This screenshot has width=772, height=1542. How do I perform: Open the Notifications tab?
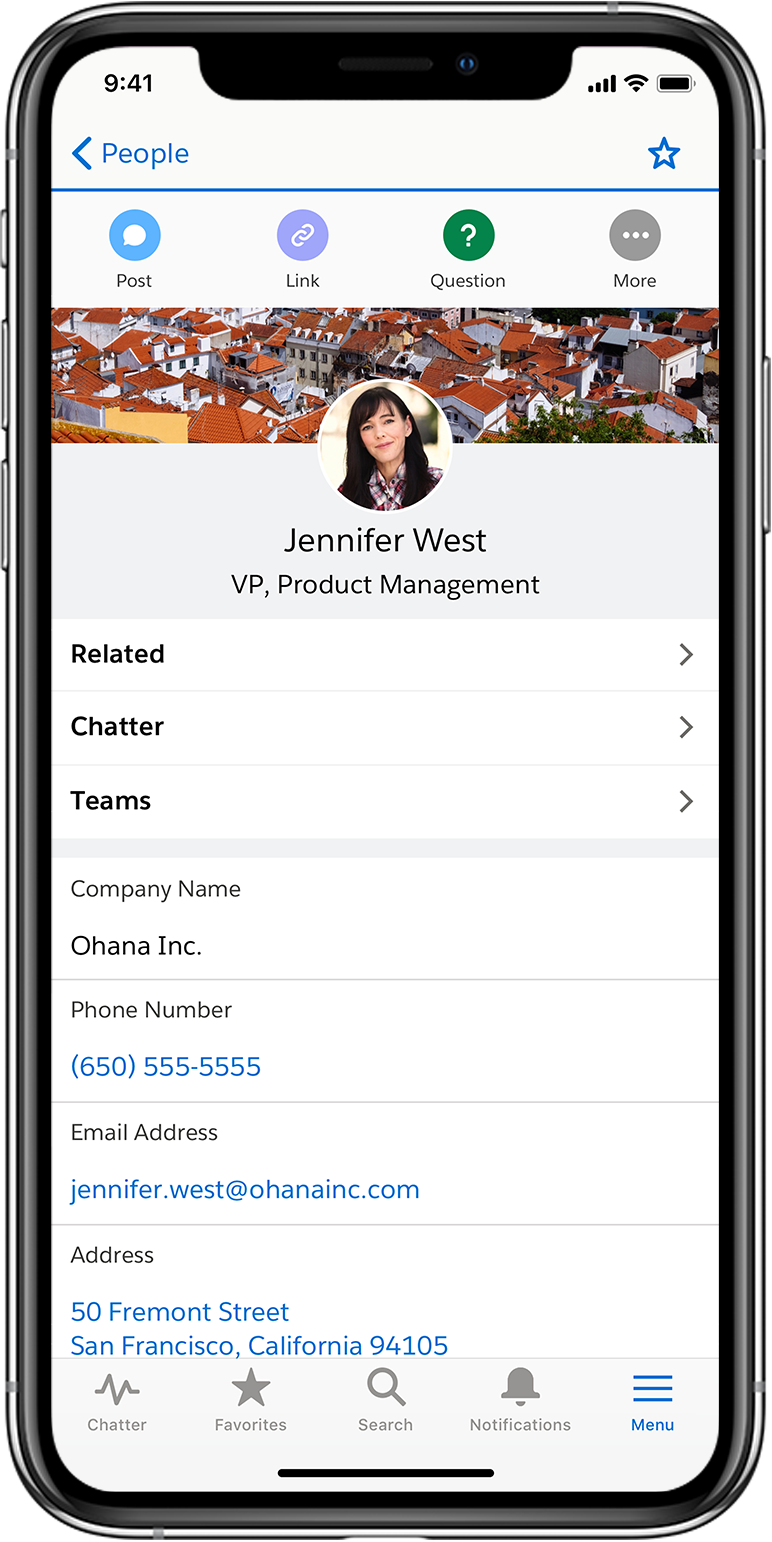pyautogui.click(x=520, y=1401)
